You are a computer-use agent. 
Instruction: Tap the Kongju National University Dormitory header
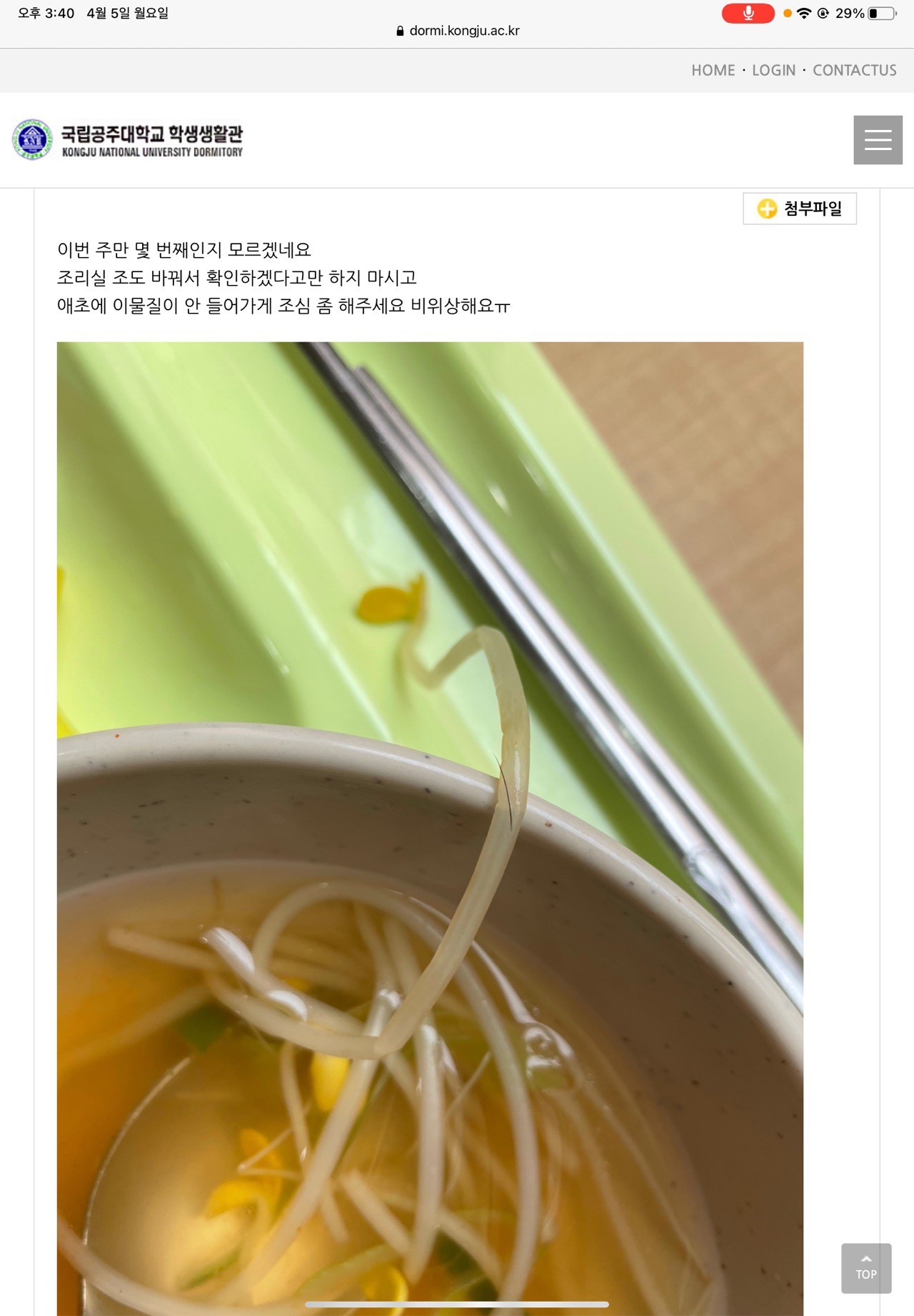(x=129, y=140)
